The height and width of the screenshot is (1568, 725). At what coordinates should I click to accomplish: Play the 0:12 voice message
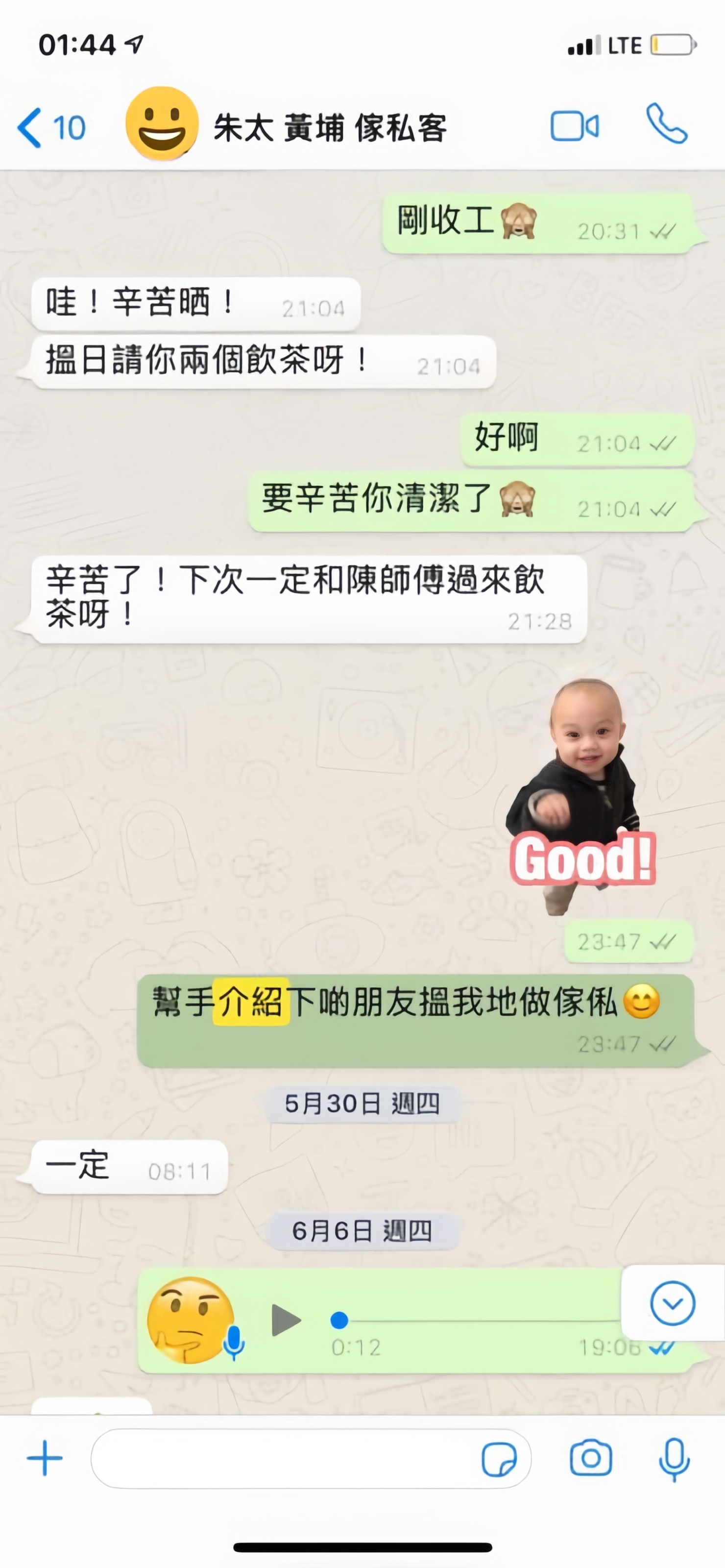286,1320
